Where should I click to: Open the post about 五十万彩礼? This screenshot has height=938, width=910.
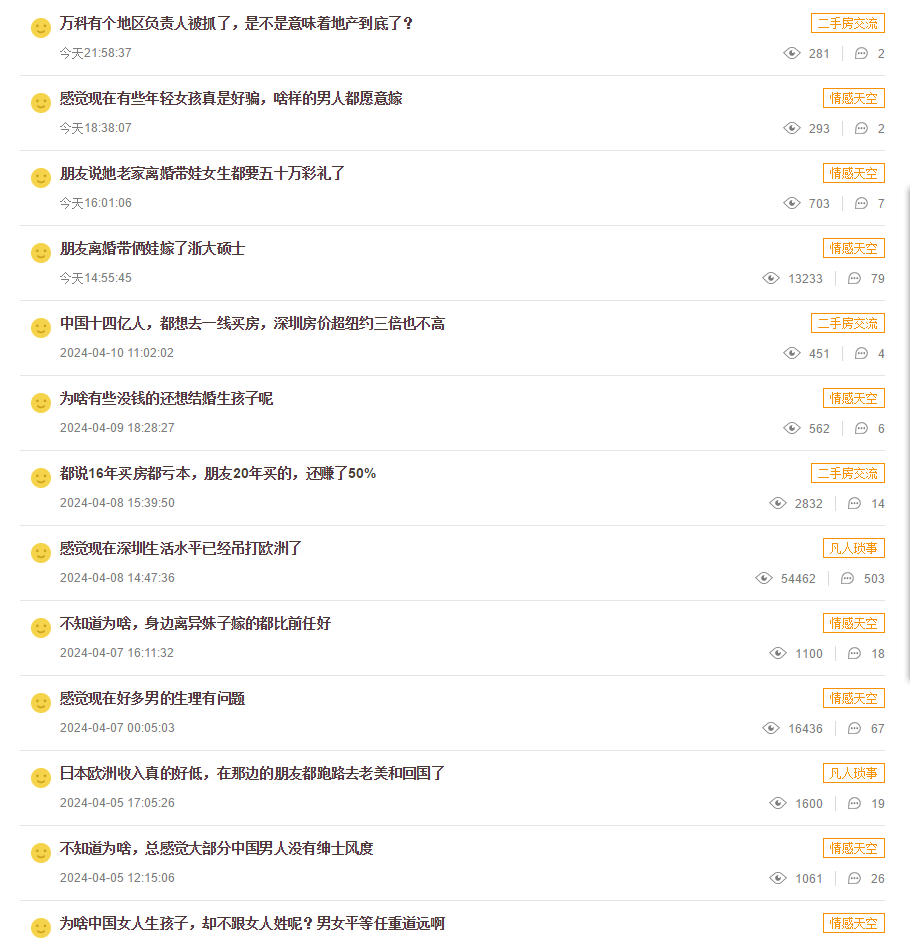(202, 173)
